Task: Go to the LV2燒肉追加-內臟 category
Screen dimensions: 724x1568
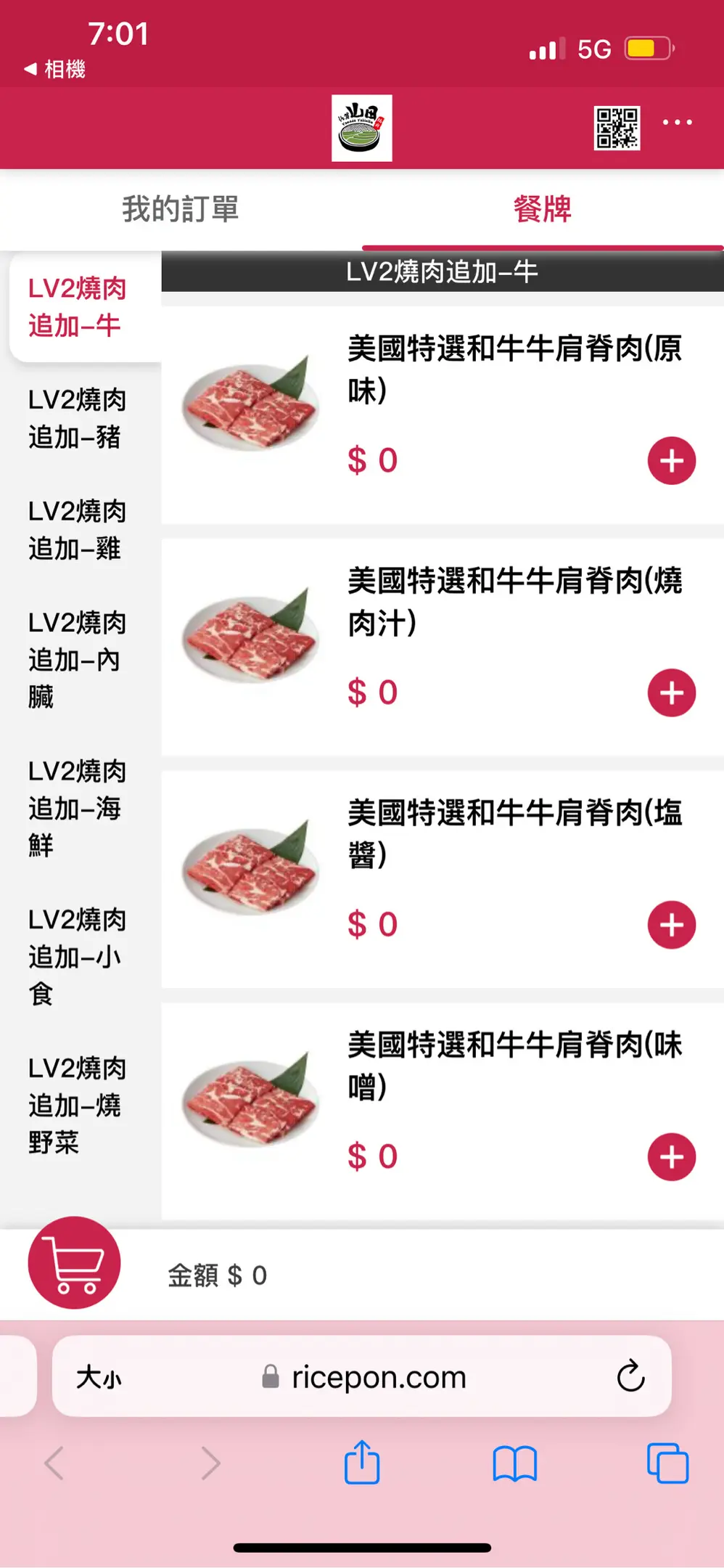Action: tap(78, 660)
